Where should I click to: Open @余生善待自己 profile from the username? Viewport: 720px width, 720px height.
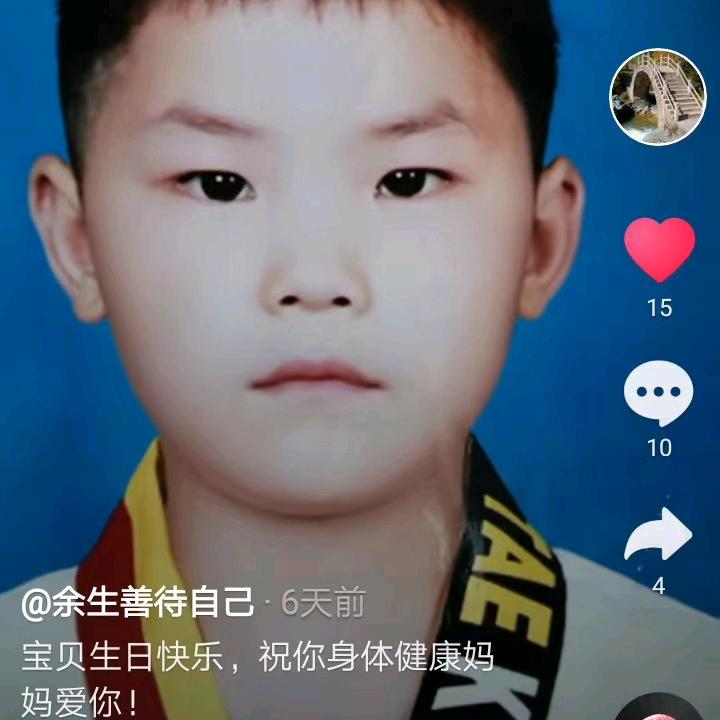138,603
